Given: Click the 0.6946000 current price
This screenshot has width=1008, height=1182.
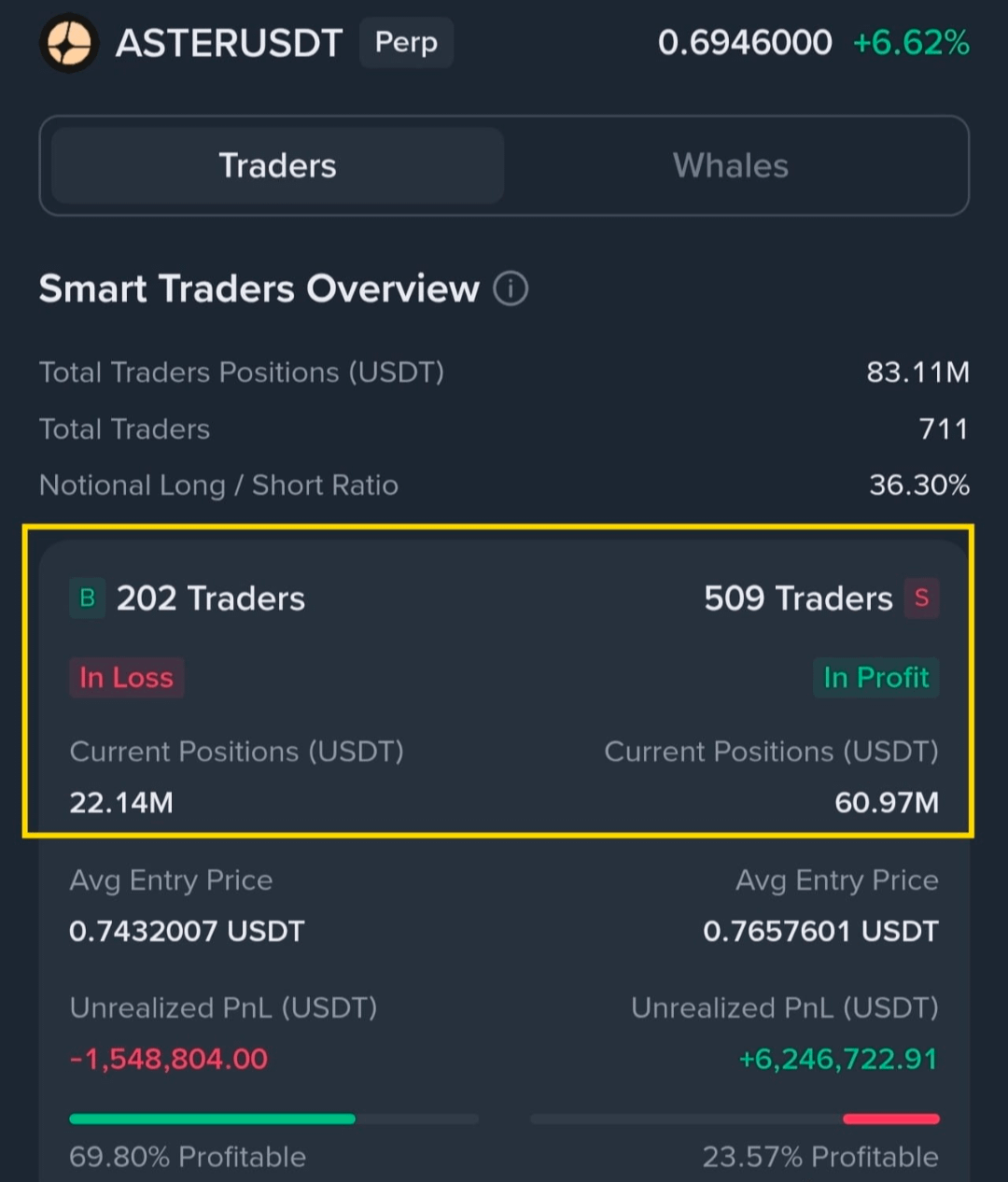Looking at the screenshot, I should point(745,42).
